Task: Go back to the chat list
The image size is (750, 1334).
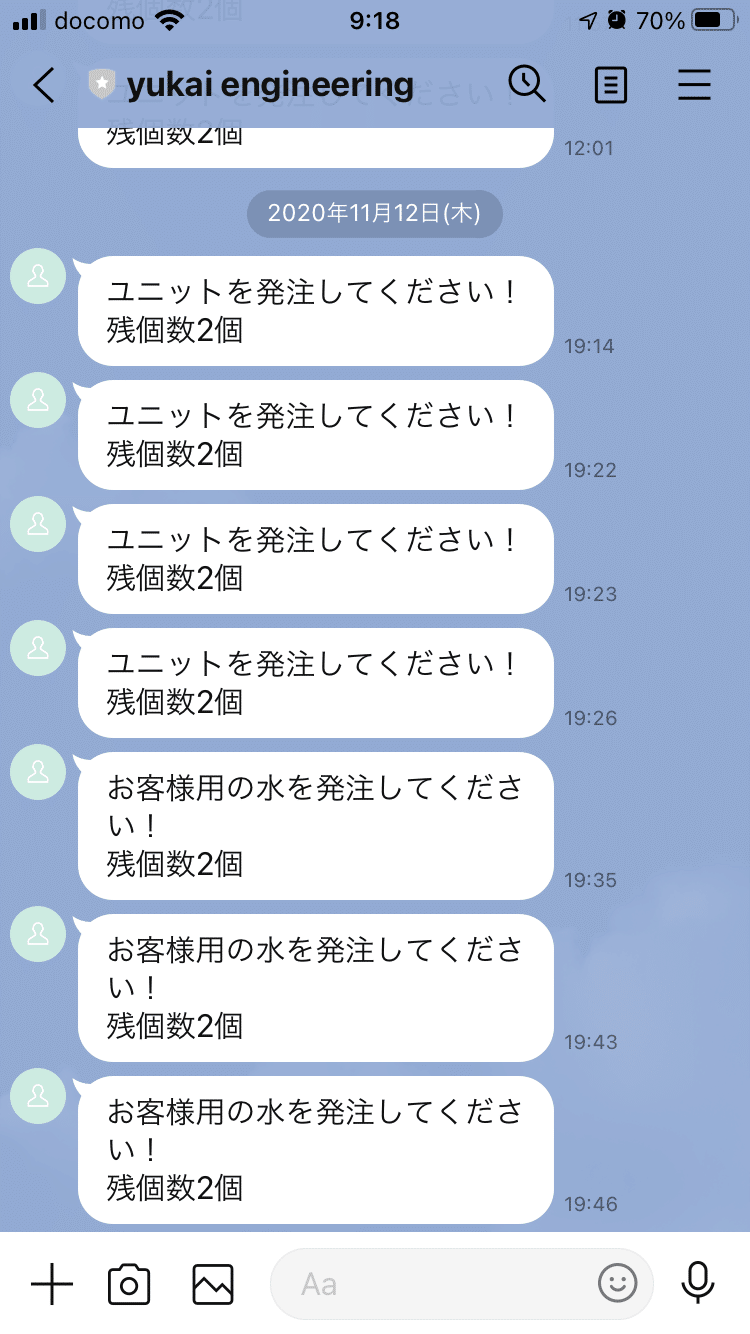Action: 43,86
